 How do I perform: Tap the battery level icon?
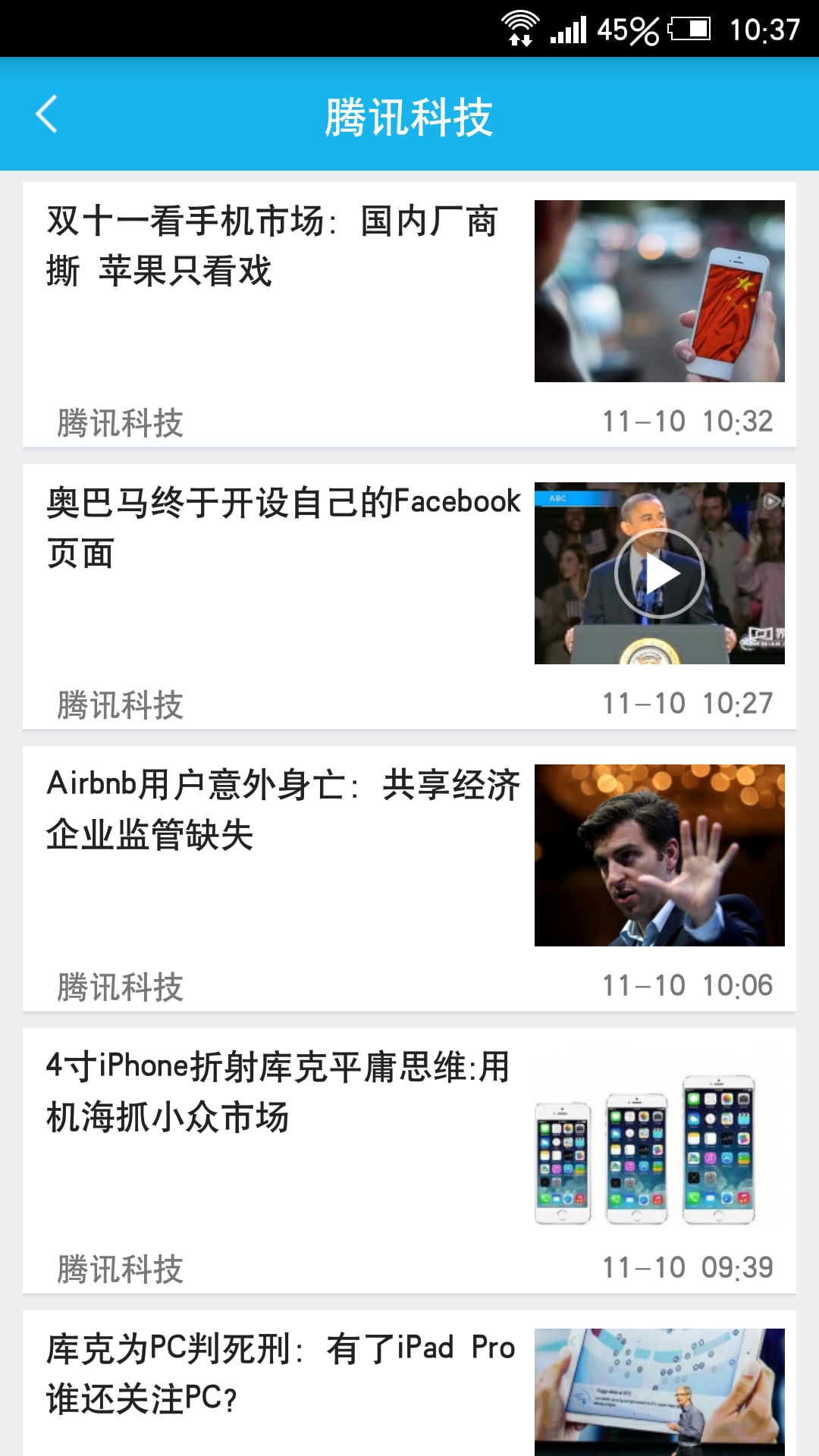coord(689,27)
